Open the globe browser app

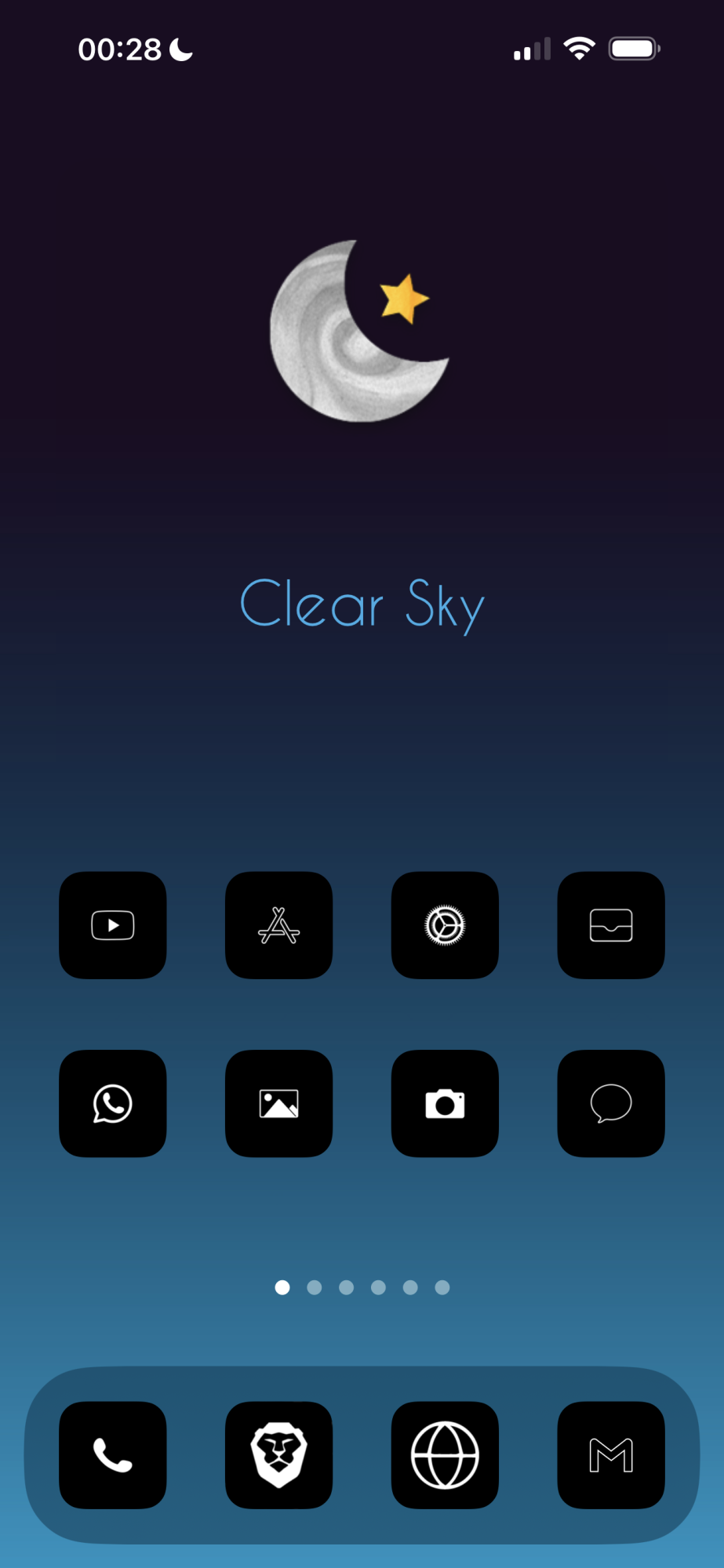[445, 1454]
